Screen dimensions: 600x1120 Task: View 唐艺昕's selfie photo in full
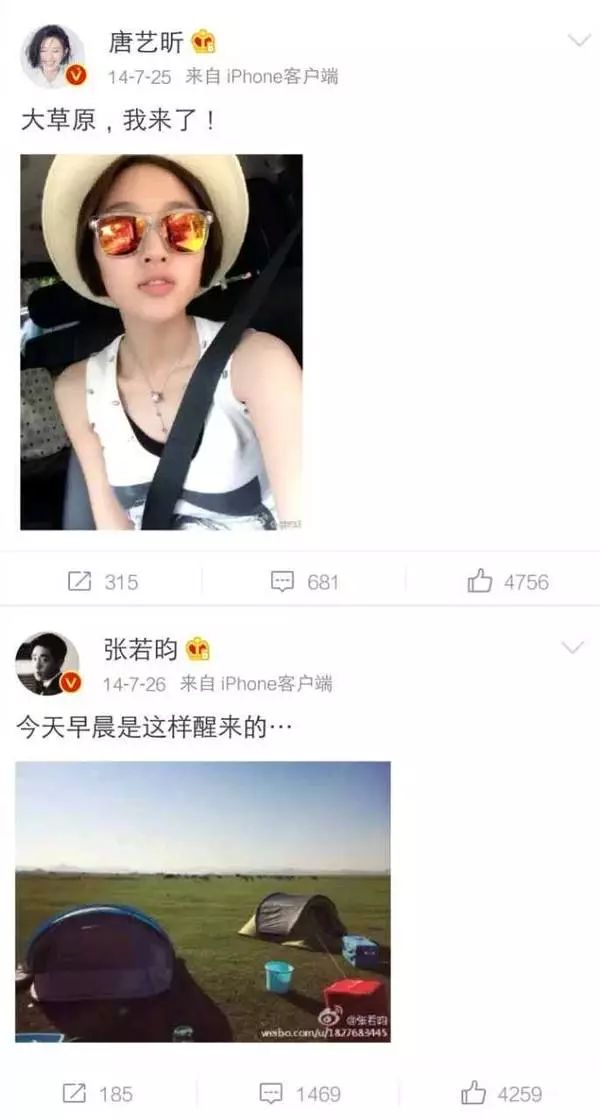point(161,342)
